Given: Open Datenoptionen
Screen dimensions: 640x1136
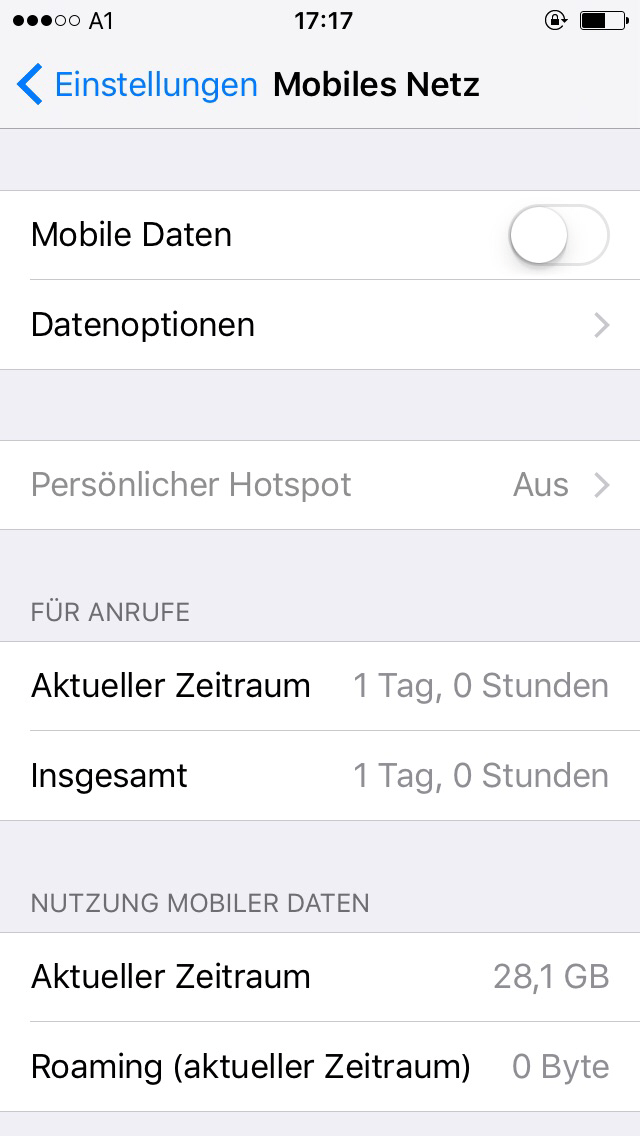Looking at the screenshot, I should [x=320, y=325].
